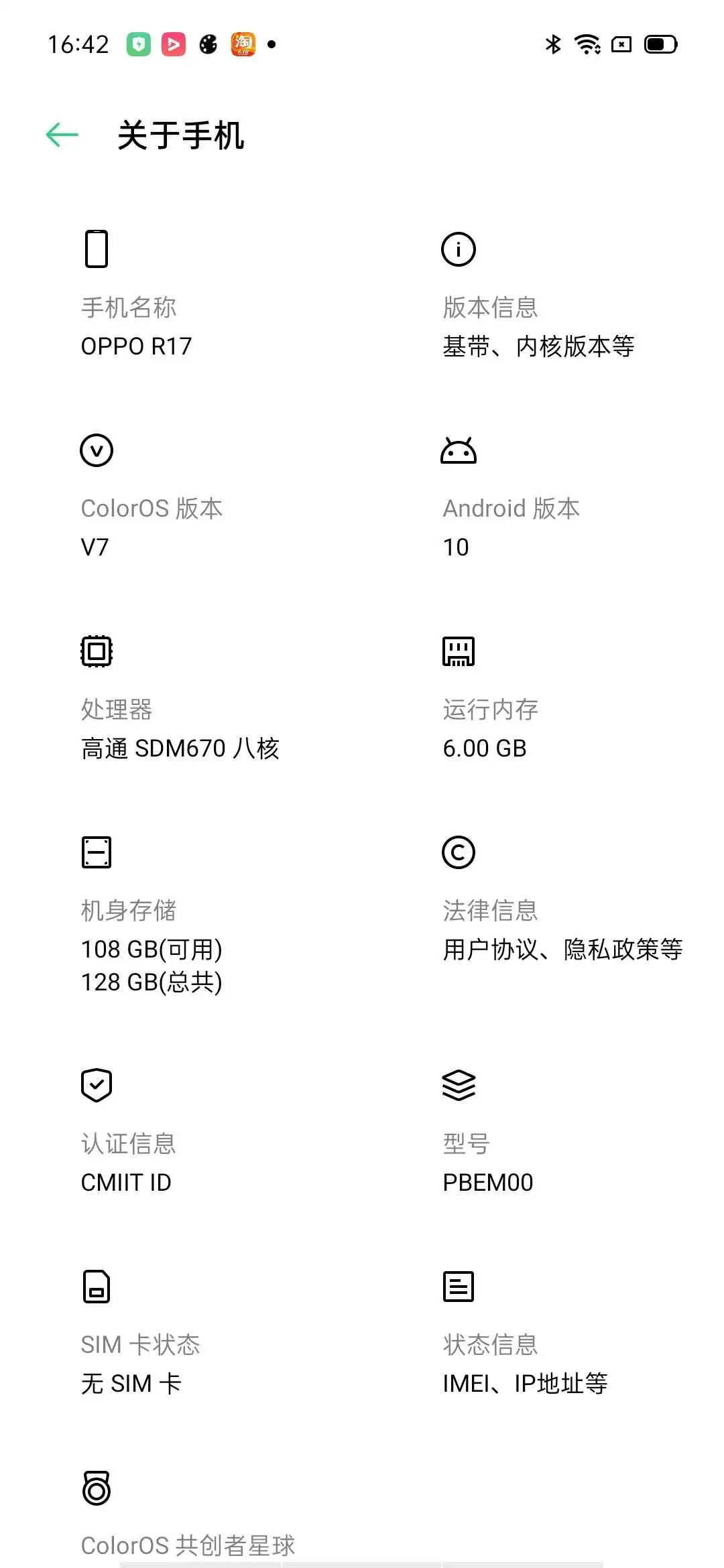Open 手机名称 OPPO R17 entry

[x=137, y=326]
